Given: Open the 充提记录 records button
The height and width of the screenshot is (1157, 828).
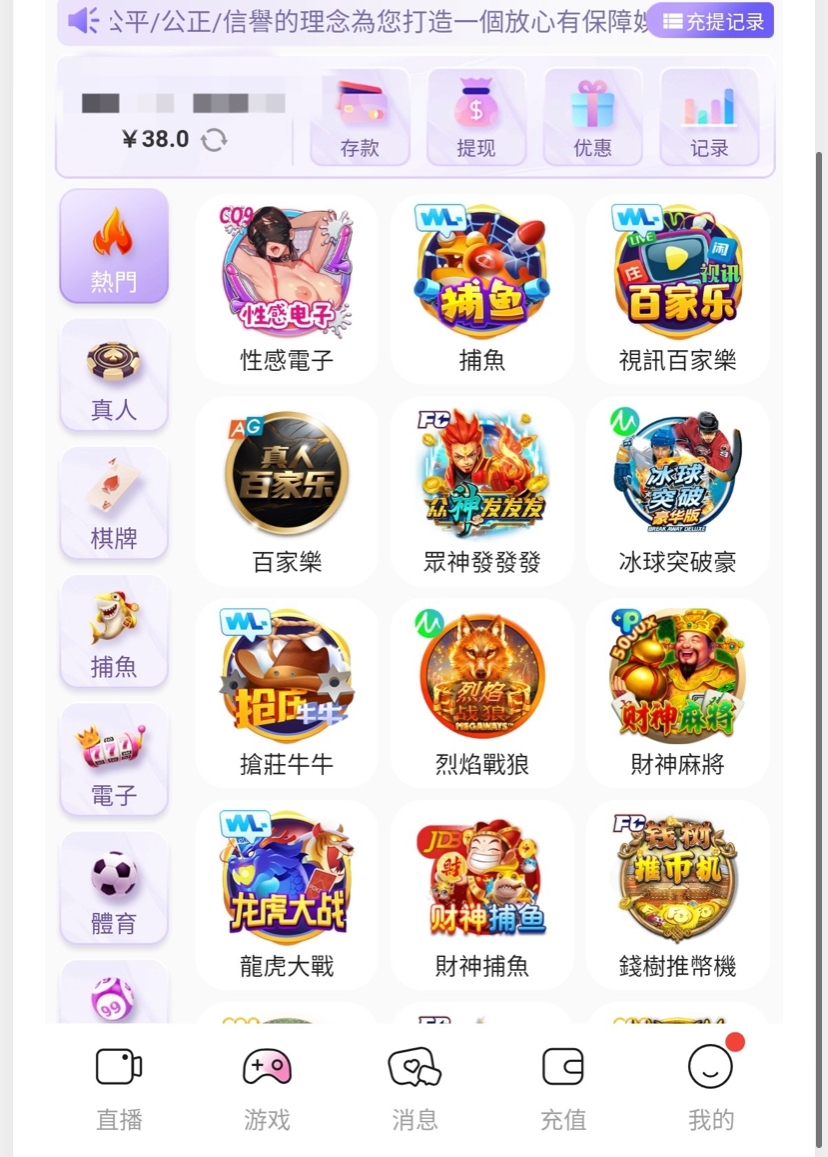Looking at the screenshot, I should (711, 21).
